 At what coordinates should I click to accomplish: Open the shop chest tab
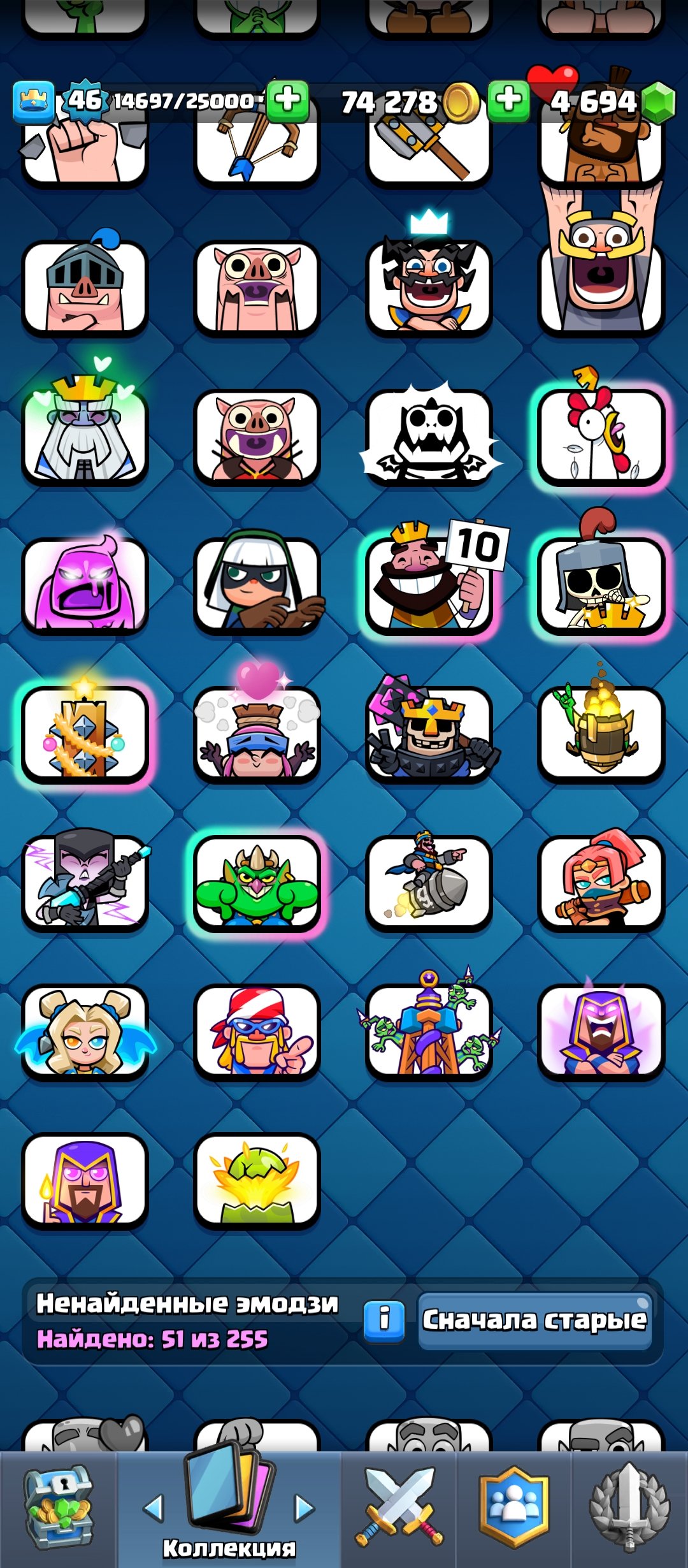tap(59, 1509)
